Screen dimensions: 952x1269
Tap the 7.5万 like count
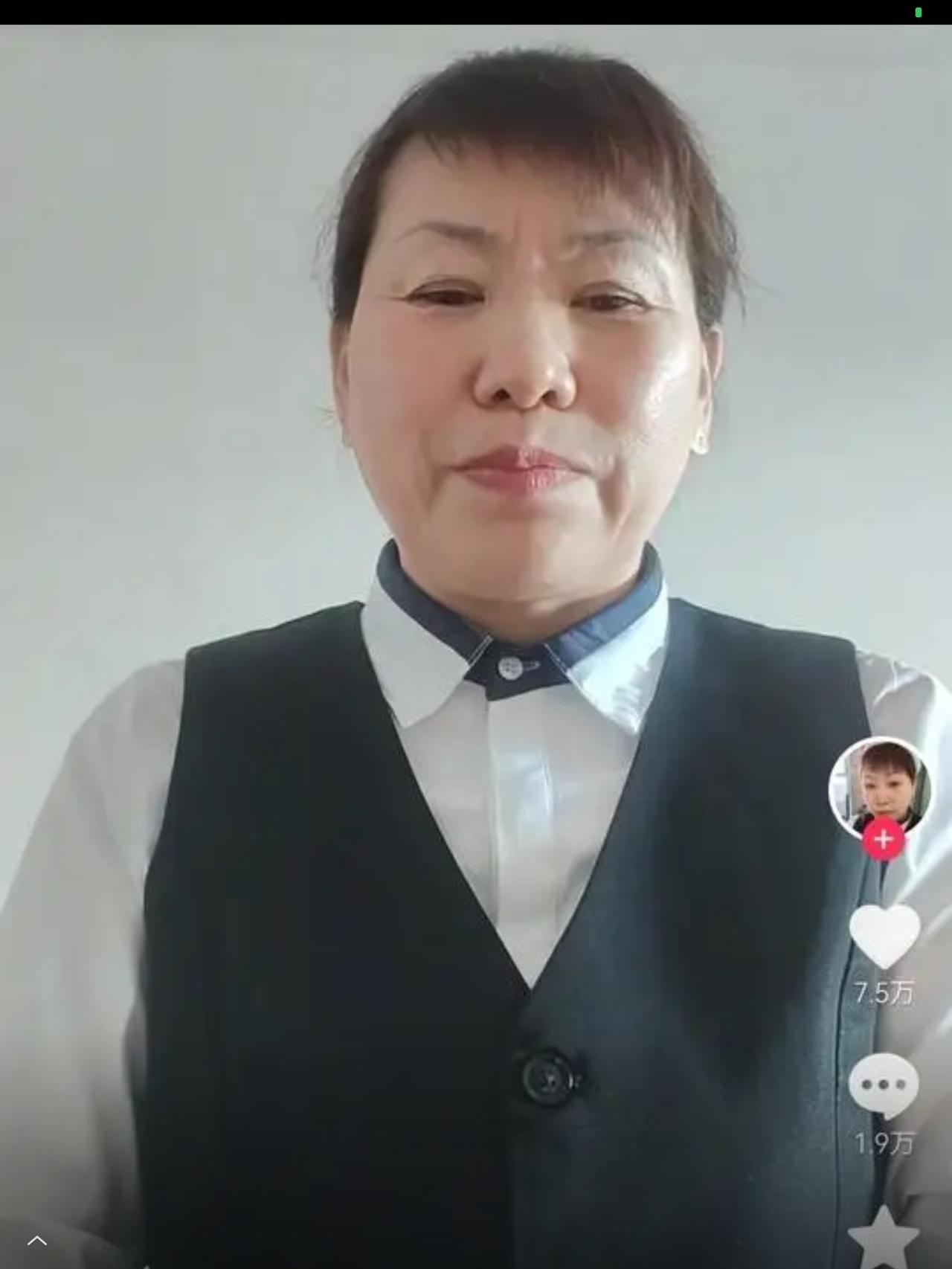point(882,989)
